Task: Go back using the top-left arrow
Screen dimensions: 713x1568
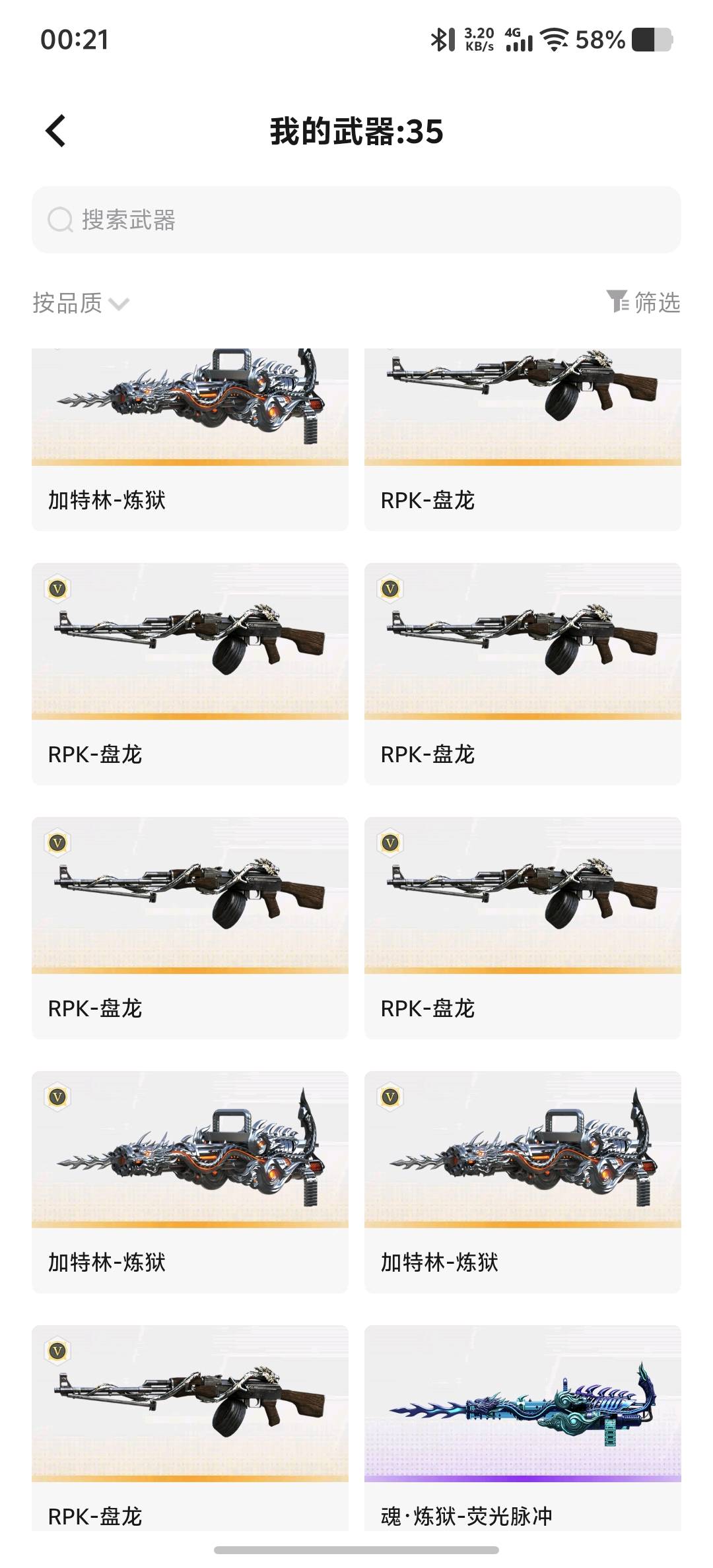Action: coord(56,131)
